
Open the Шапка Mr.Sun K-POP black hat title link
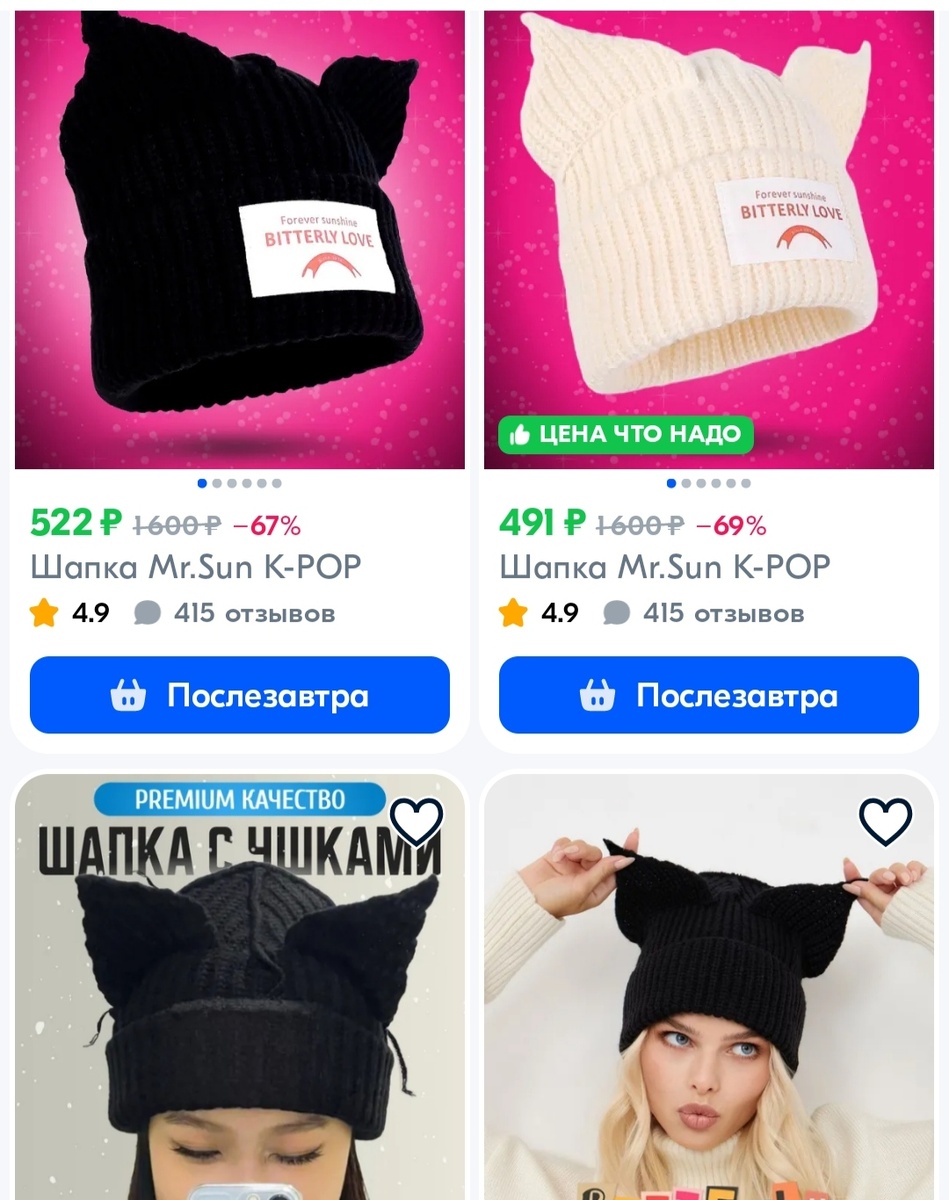tap(196, 567)
